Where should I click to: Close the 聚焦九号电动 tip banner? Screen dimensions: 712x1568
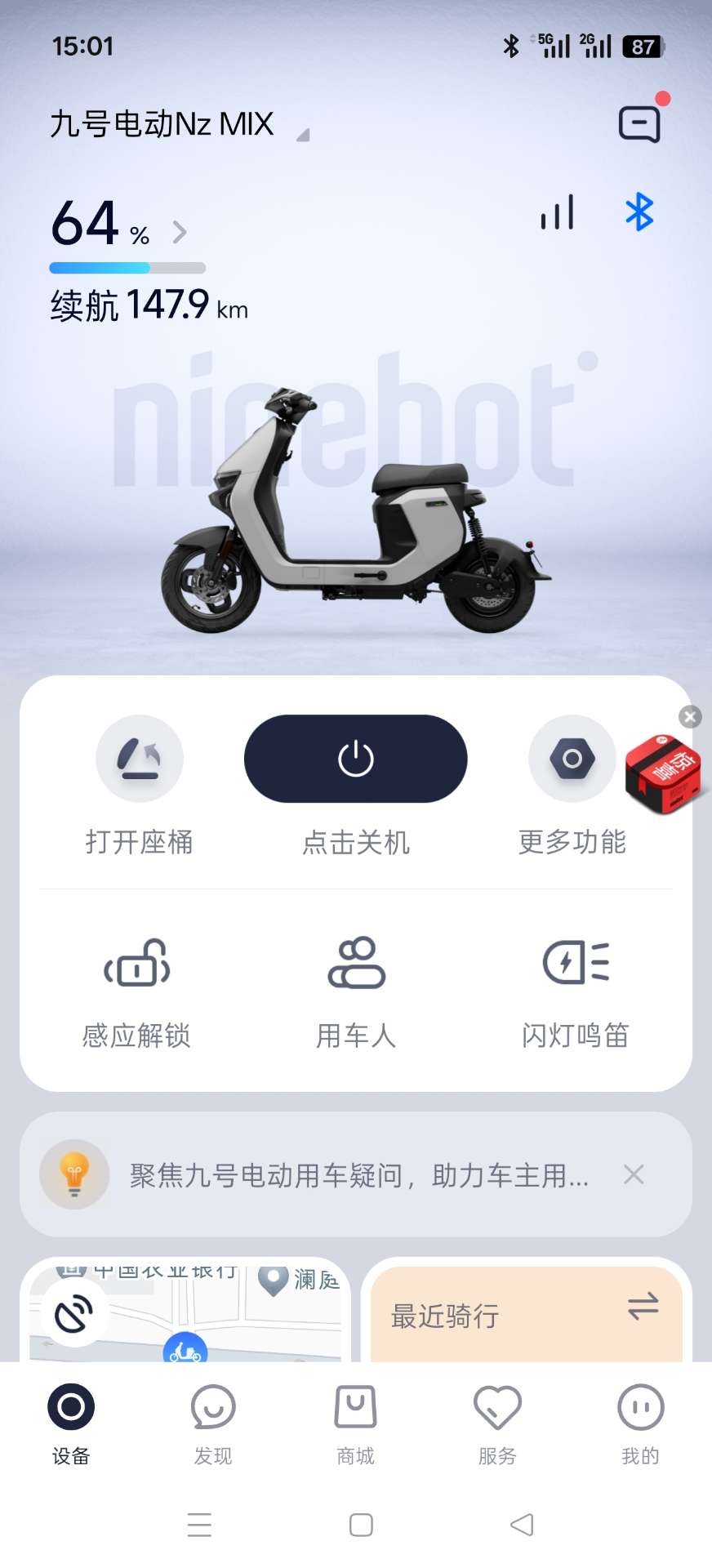click(634, 1174)
